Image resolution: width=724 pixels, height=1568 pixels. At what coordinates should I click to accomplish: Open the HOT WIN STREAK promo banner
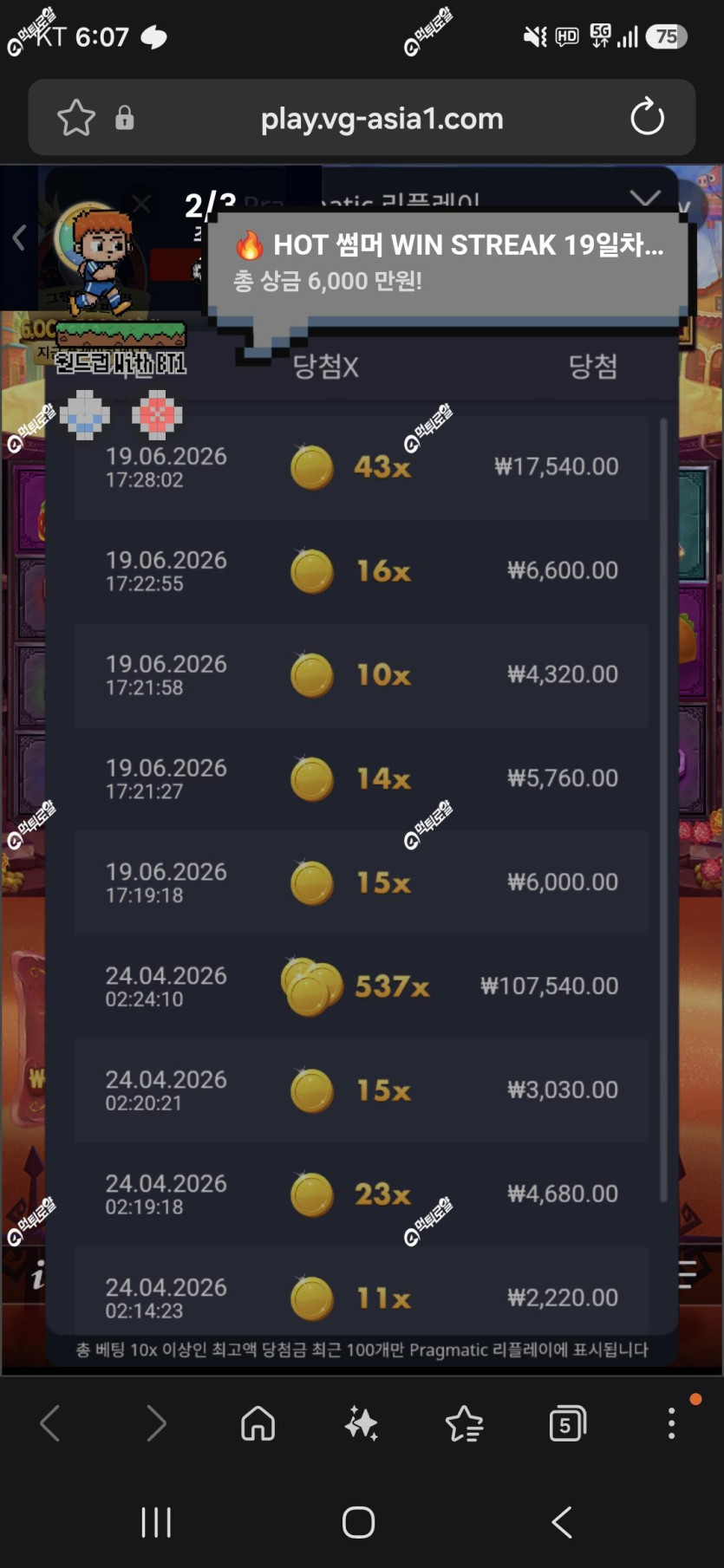(449, 264)
